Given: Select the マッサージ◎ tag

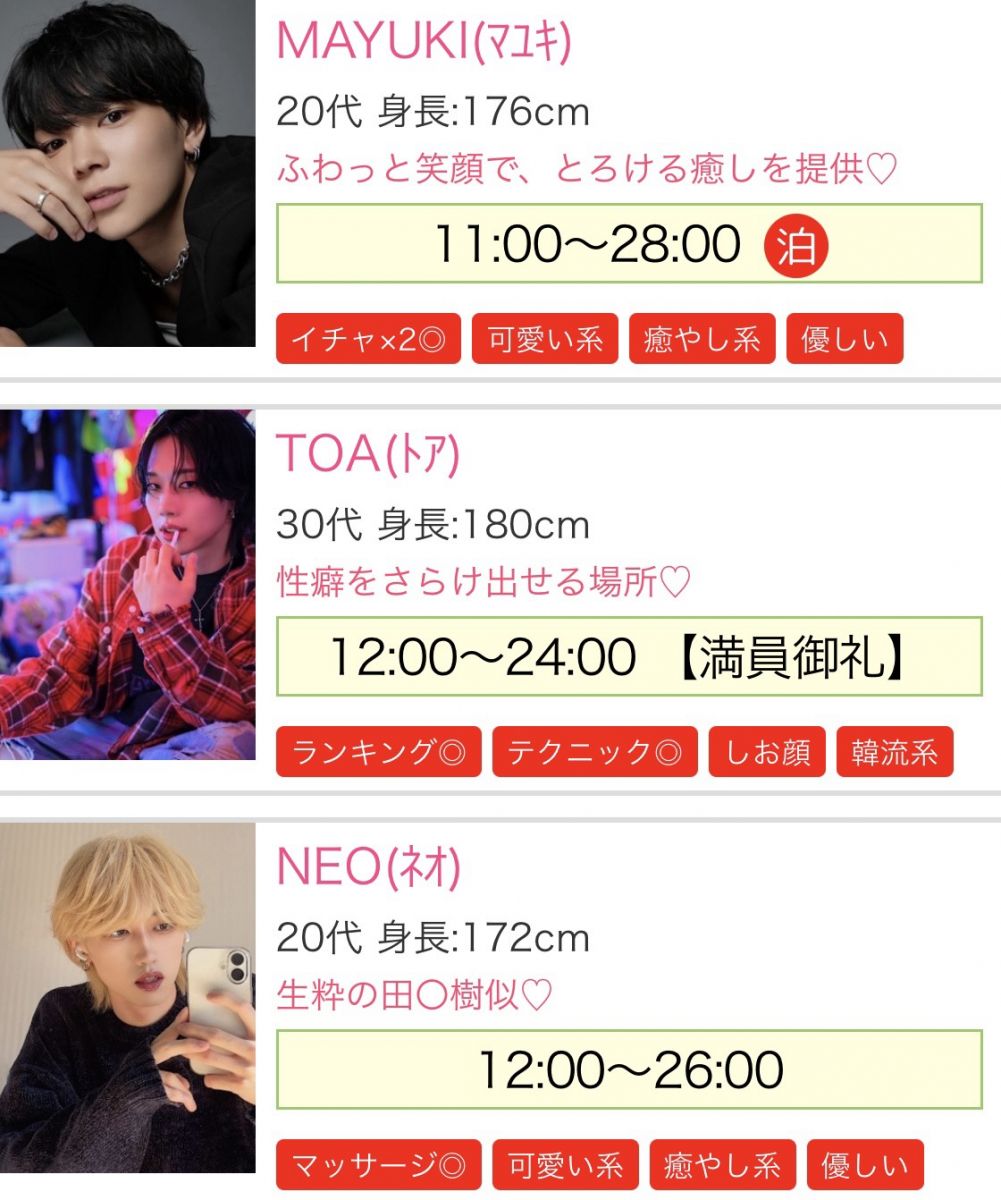Looking at the screenshot, I should [x=378, y=1165].
